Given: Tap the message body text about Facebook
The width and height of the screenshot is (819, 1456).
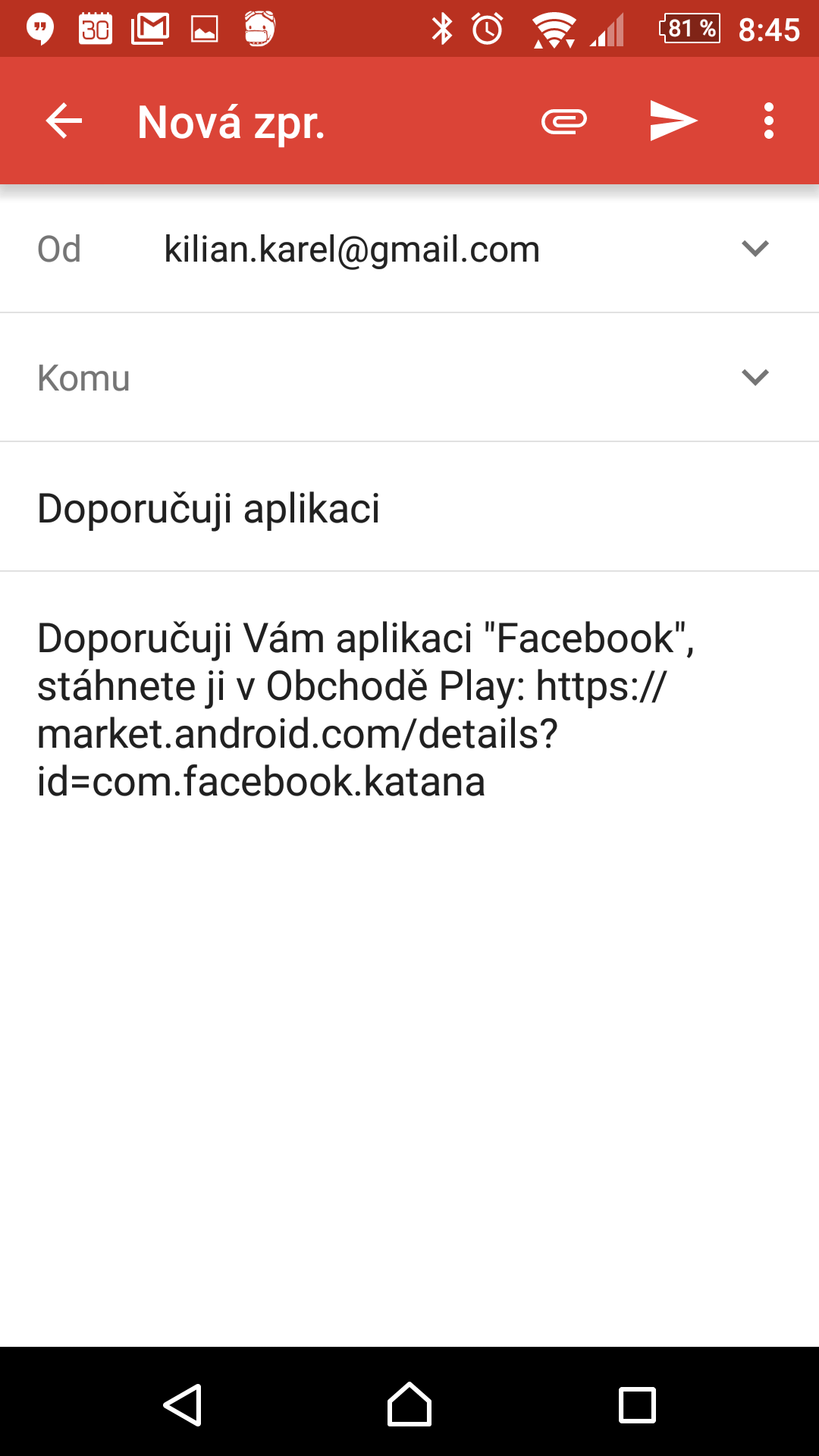Looking at the screenshot, I should coord(366,709).
